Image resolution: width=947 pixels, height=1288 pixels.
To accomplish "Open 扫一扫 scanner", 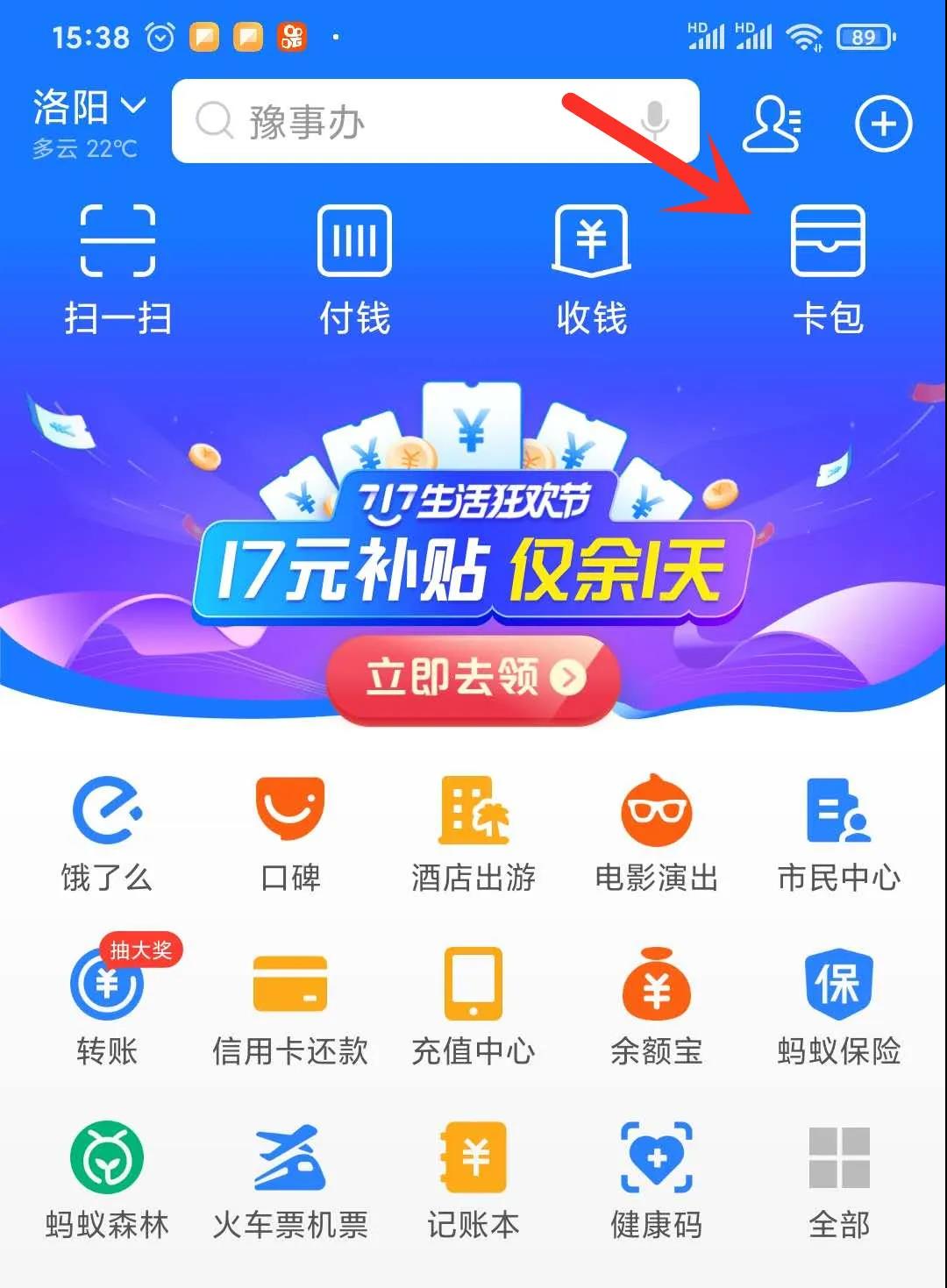I will tap(117, 267).
